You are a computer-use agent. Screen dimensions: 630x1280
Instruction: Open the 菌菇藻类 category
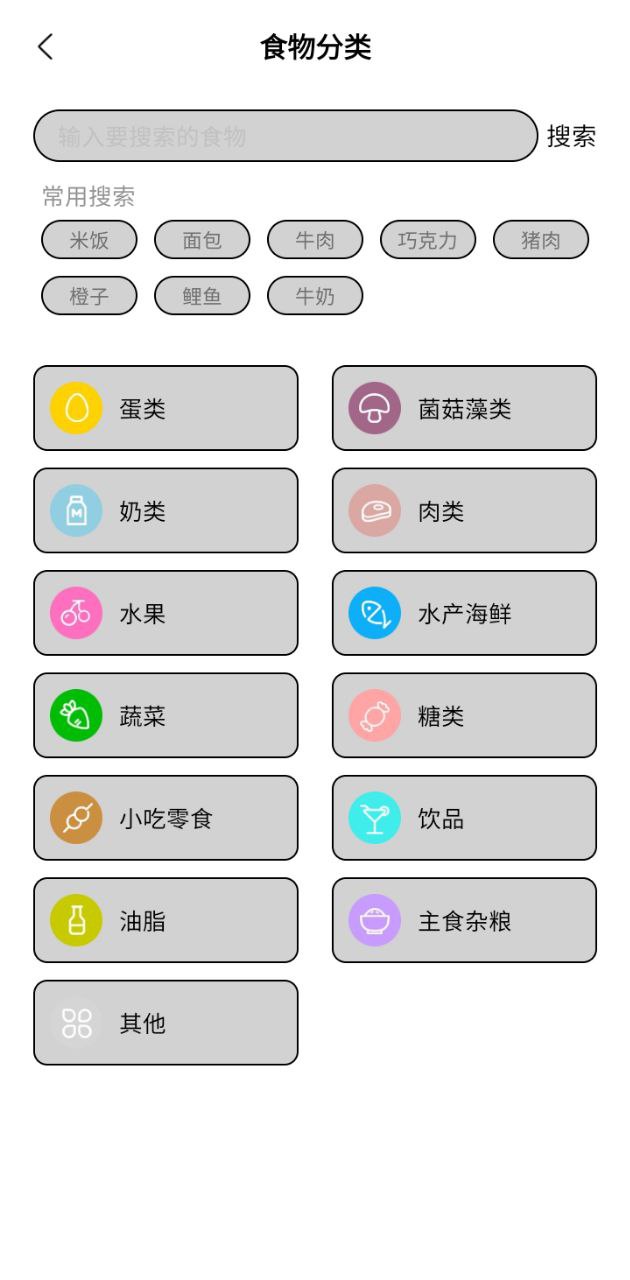[x=464, y=408]
